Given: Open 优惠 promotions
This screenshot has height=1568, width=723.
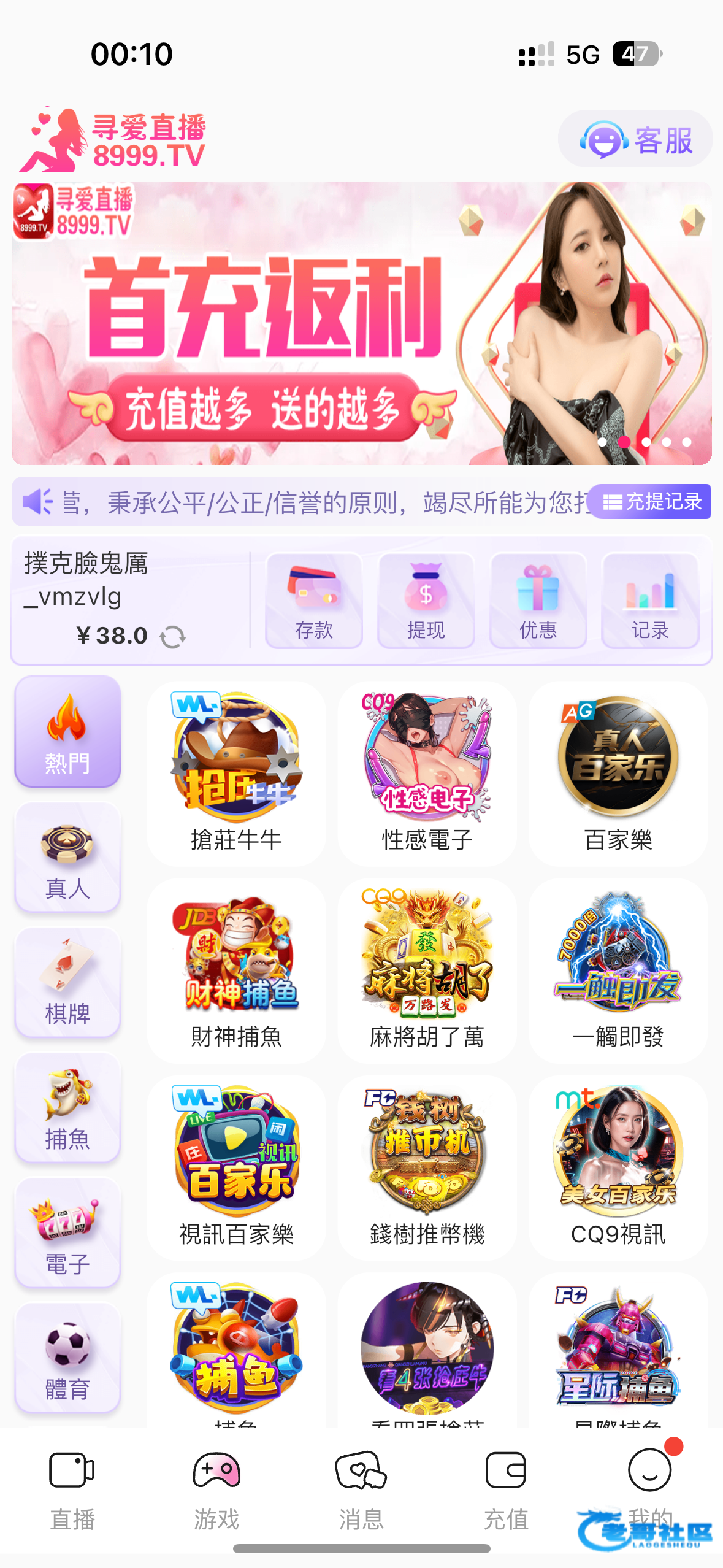Looking at the screenshot, I should click(x=538, y=601).
